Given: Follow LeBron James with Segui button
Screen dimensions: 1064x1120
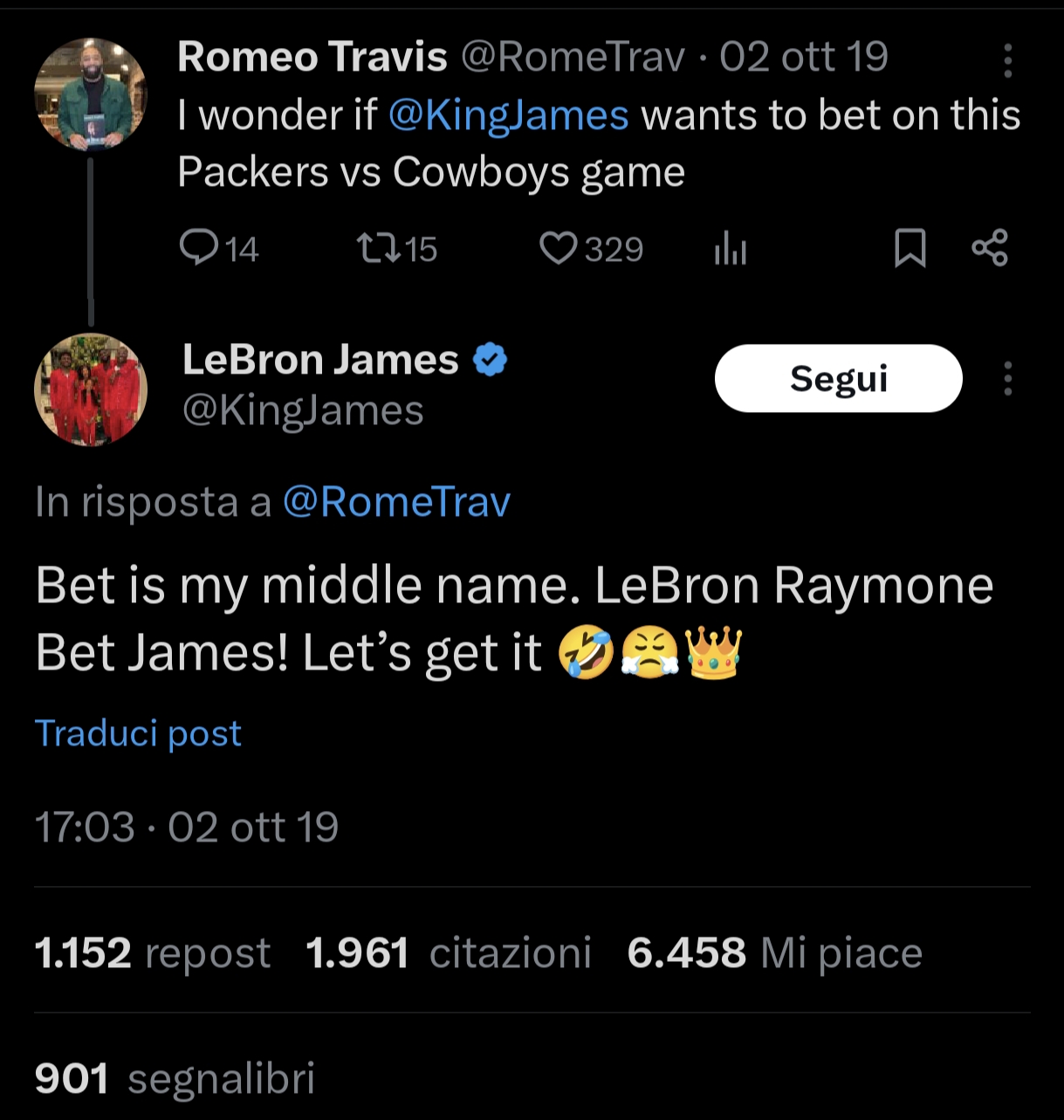Looking at the screenshot, I should pos(838,378).
